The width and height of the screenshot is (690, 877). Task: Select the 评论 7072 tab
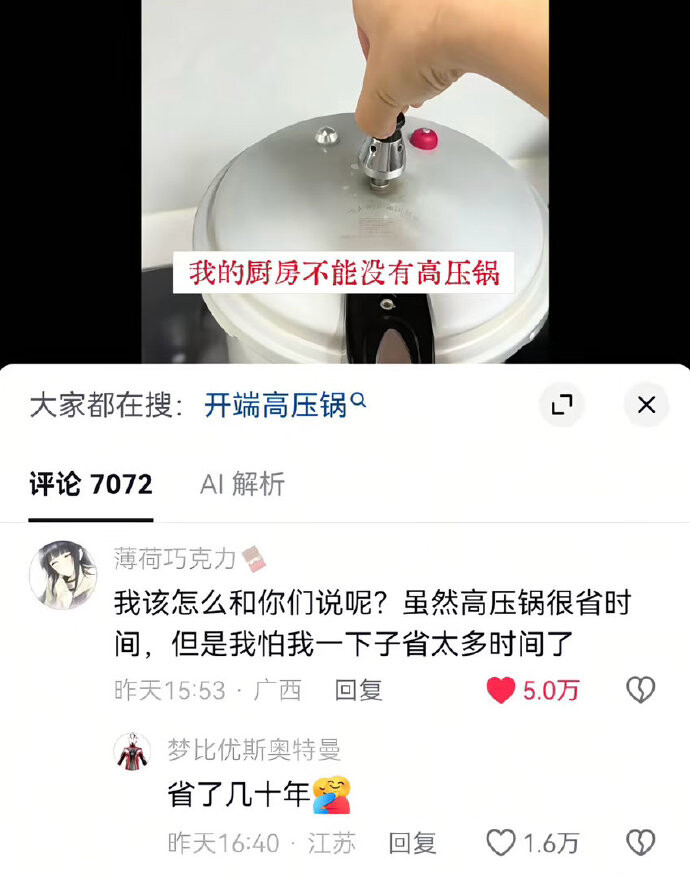[x=91, y=484]
